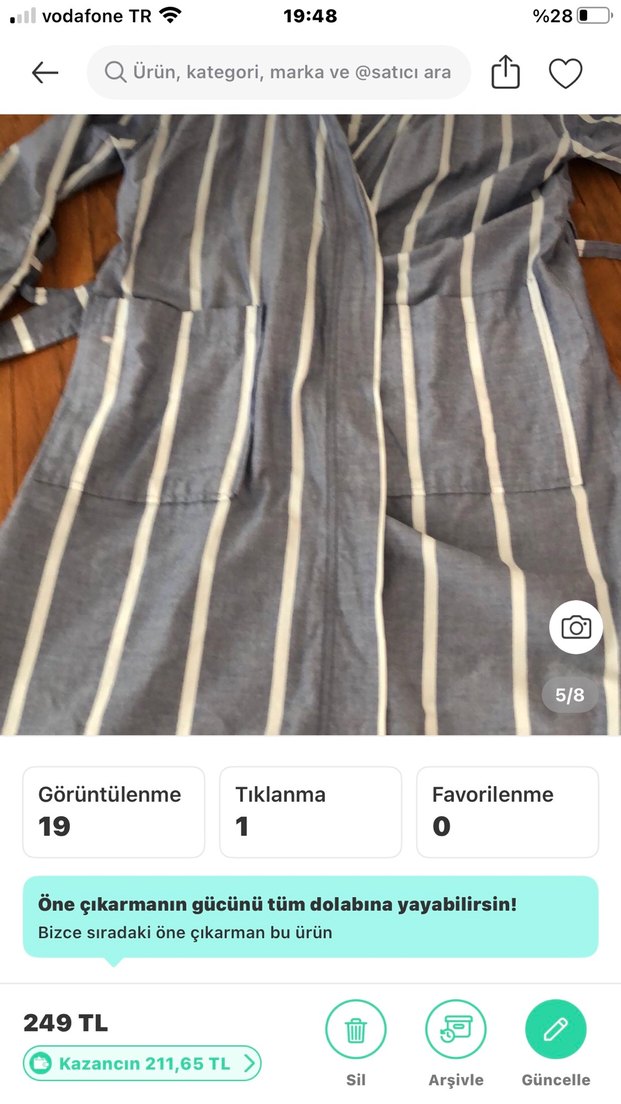This screenshot has height=1104, width=621.
Task: Share this product listing
Action: [506, 73]
